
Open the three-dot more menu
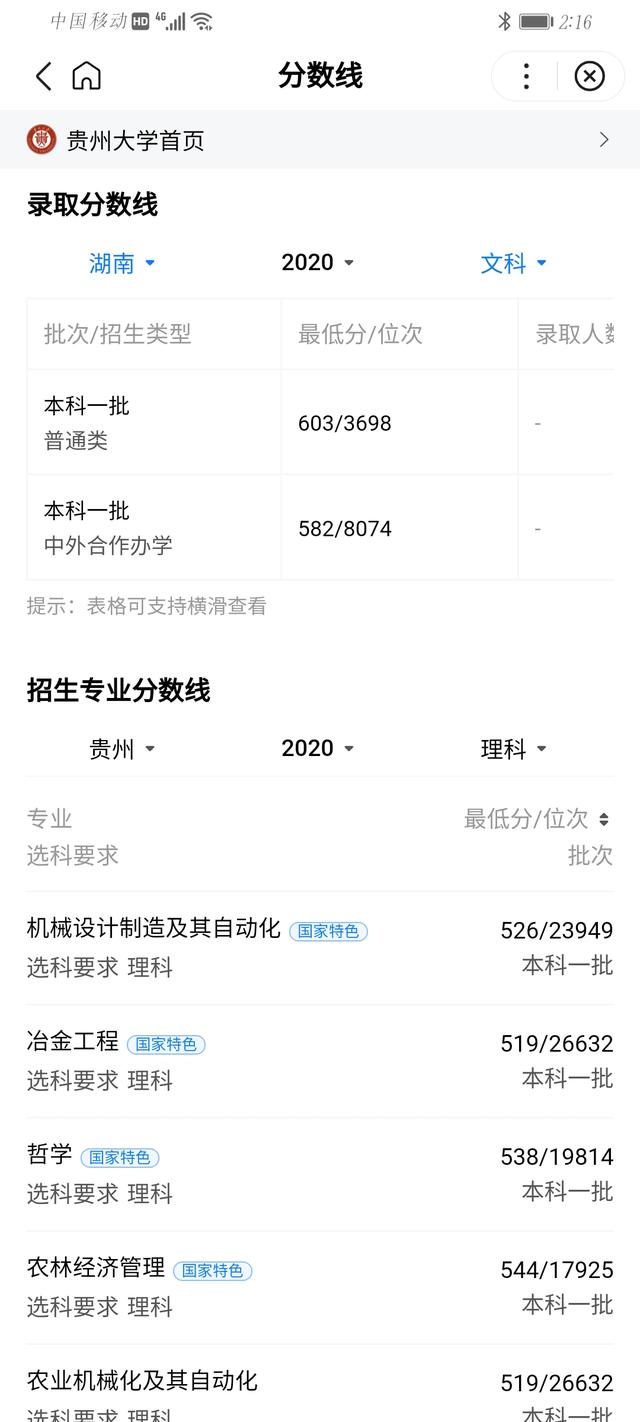click(527, 76)
